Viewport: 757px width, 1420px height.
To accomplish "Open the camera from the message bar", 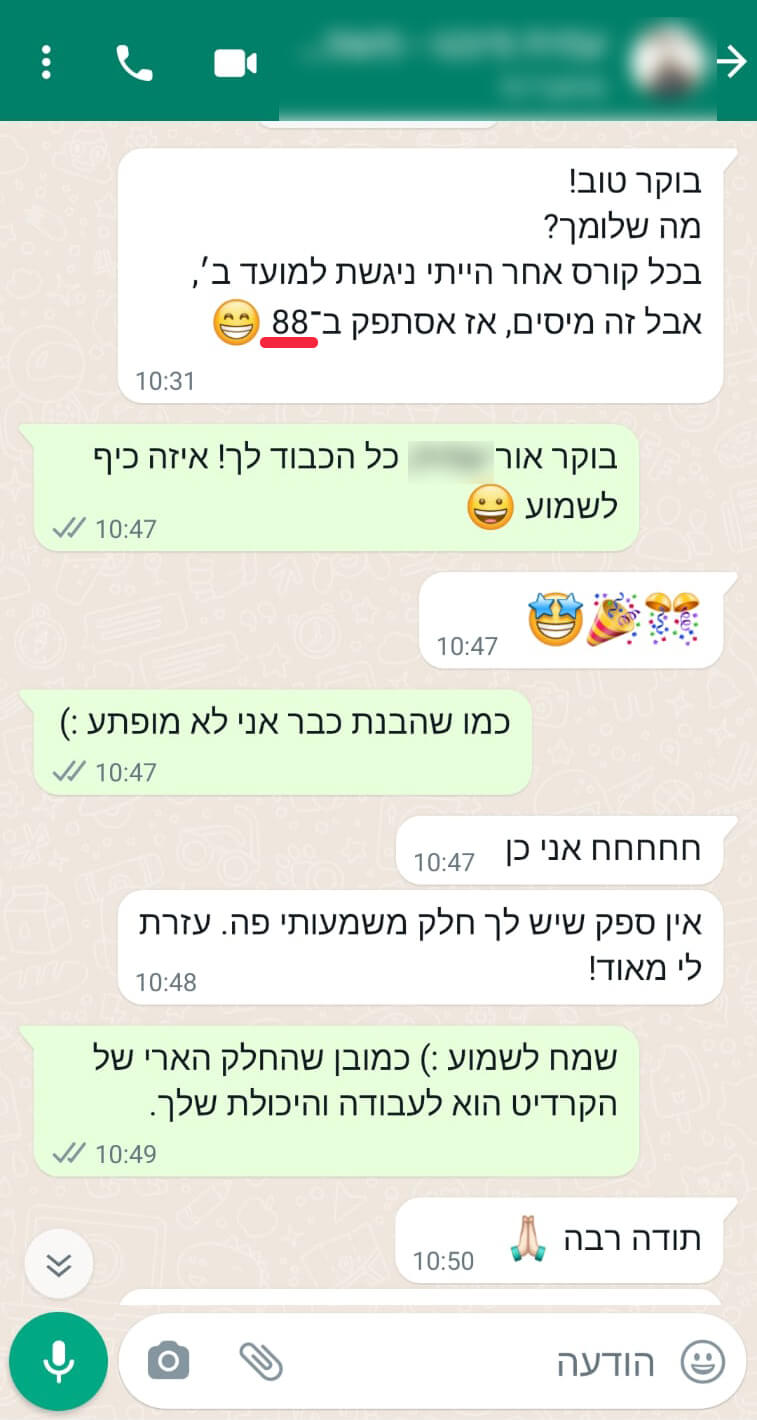I will coord(168,1361).
